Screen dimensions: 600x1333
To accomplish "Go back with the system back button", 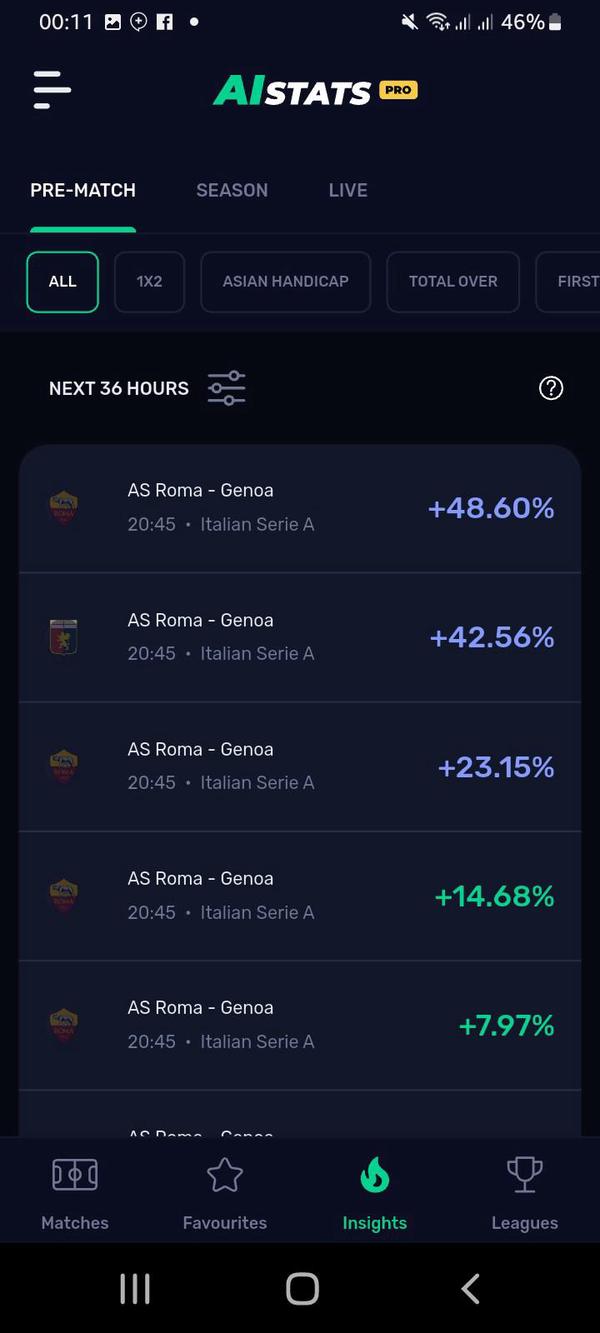I will (x=470, y=1289).
